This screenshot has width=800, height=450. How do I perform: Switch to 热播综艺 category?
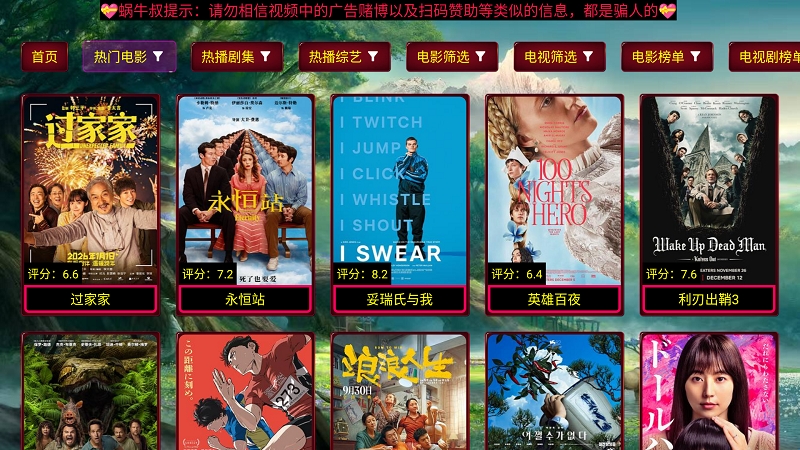point(344,57)
